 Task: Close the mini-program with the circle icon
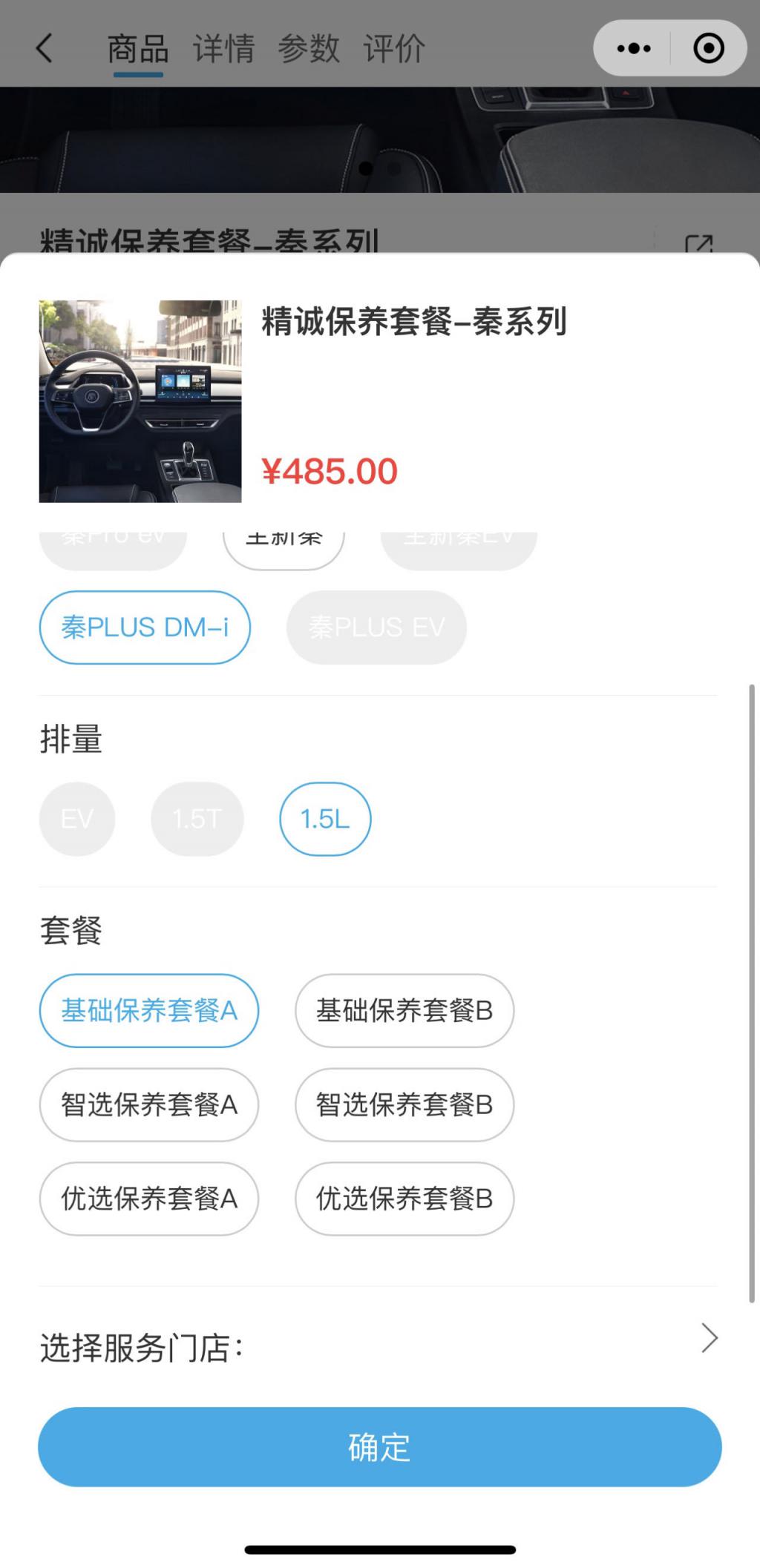pyautogui.click(x=708, y=49)
